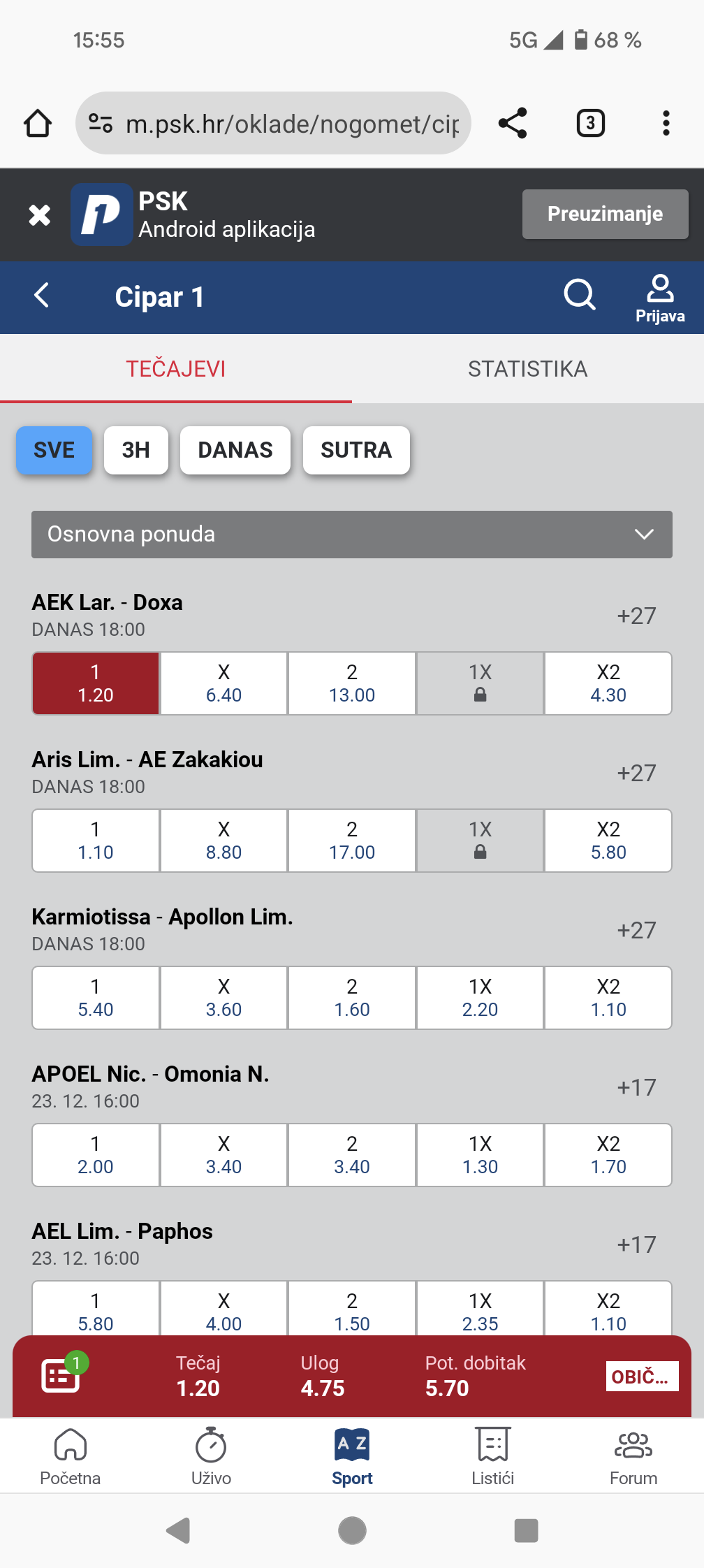Open +17 more markets for APOEL Nic. - Omonia N.
704x1568 pixels.
click(636, 1087)
